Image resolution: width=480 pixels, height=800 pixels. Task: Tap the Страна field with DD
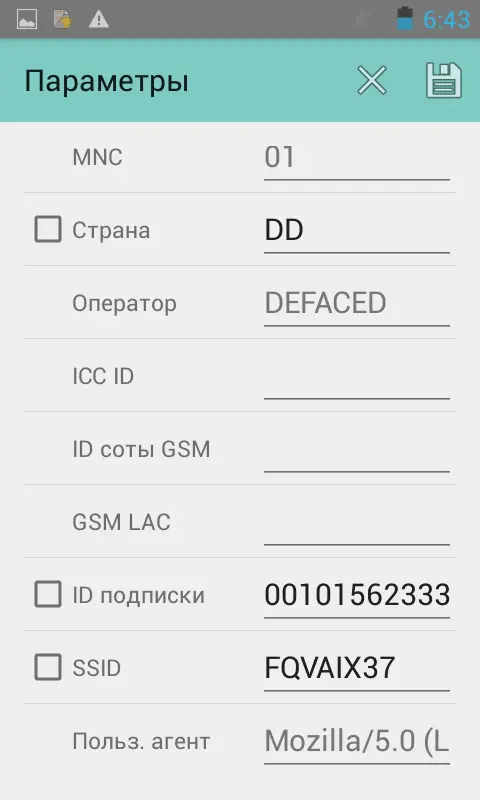point(357,230)
